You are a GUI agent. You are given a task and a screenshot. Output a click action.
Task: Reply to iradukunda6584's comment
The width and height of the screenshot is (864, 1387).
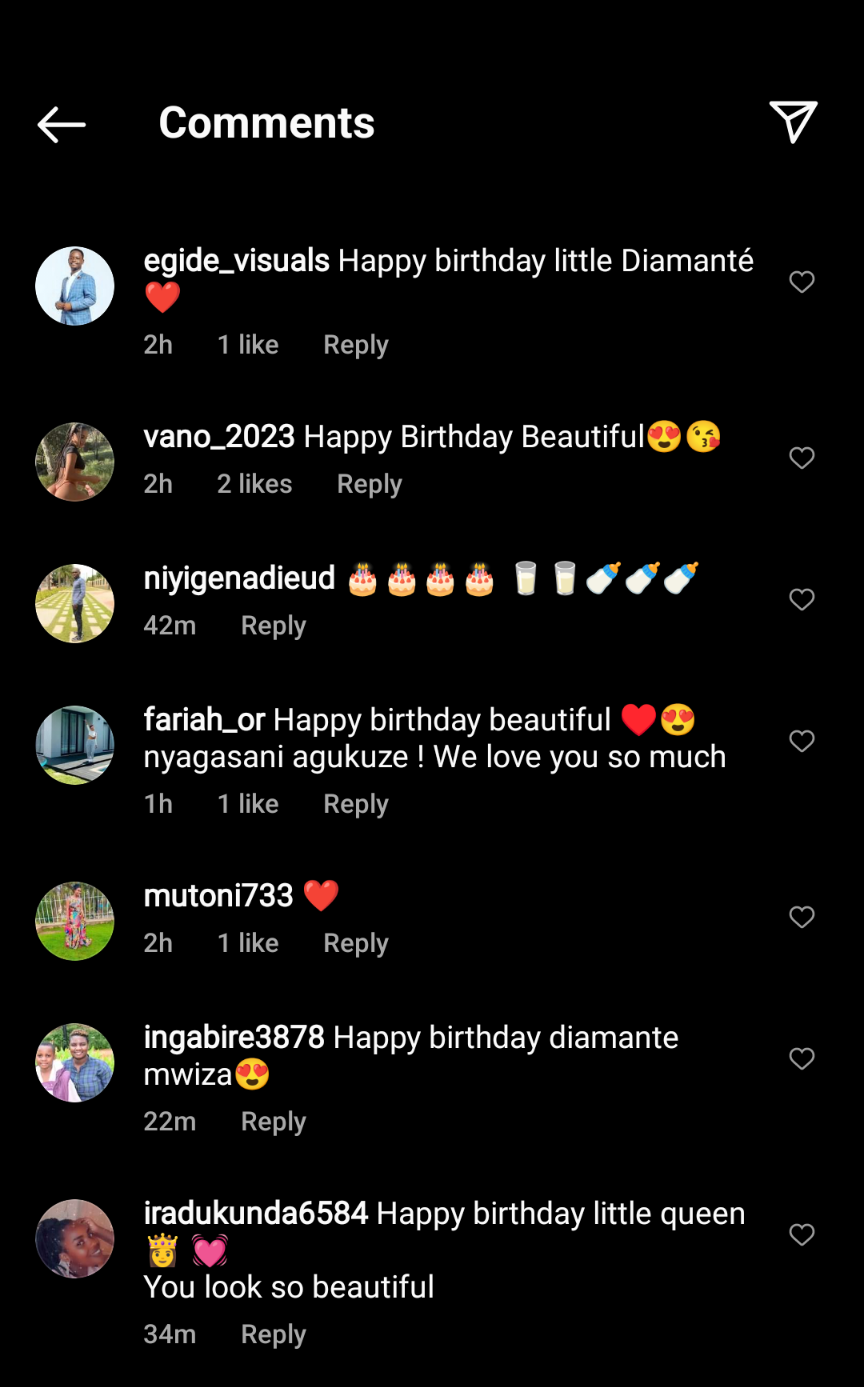click(x=273, y=1335)
